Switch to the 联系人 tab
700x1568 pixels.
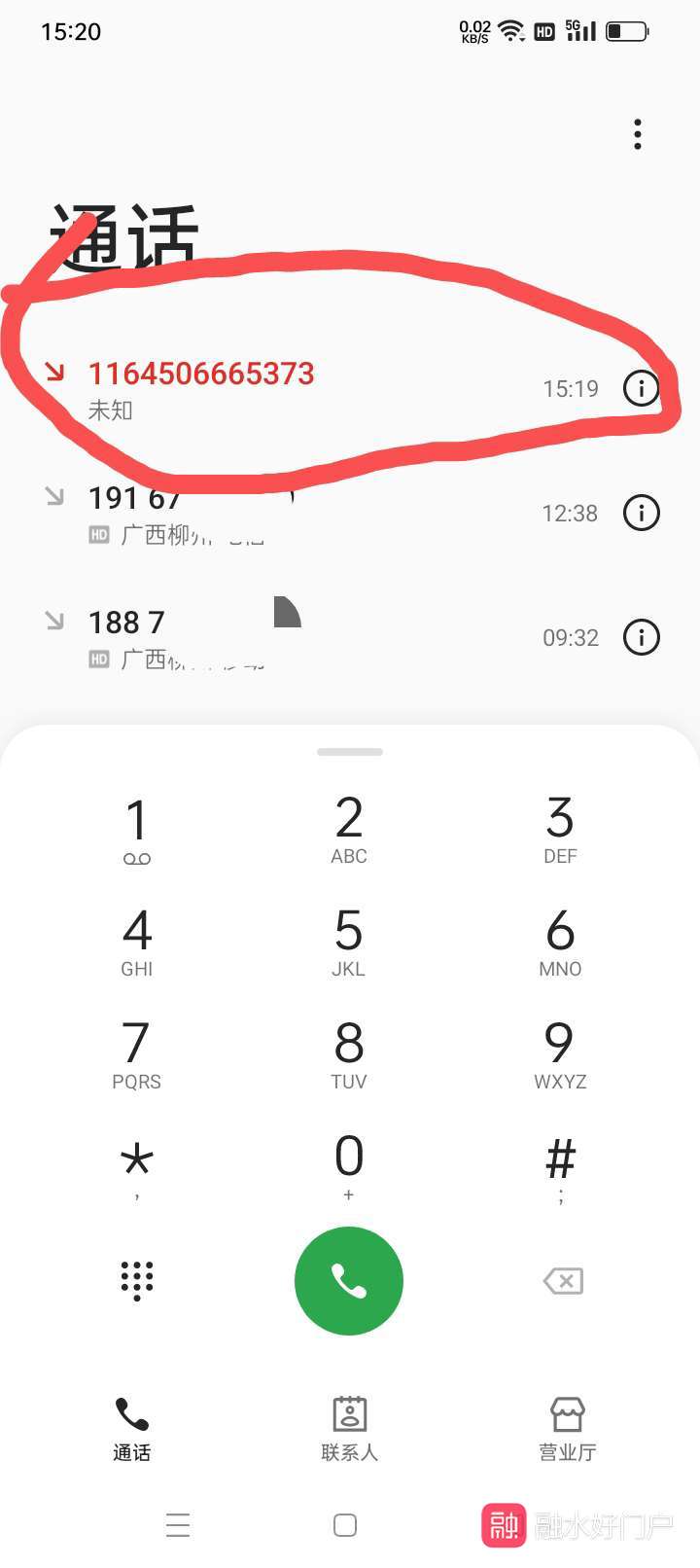(x=349, y=1429)
